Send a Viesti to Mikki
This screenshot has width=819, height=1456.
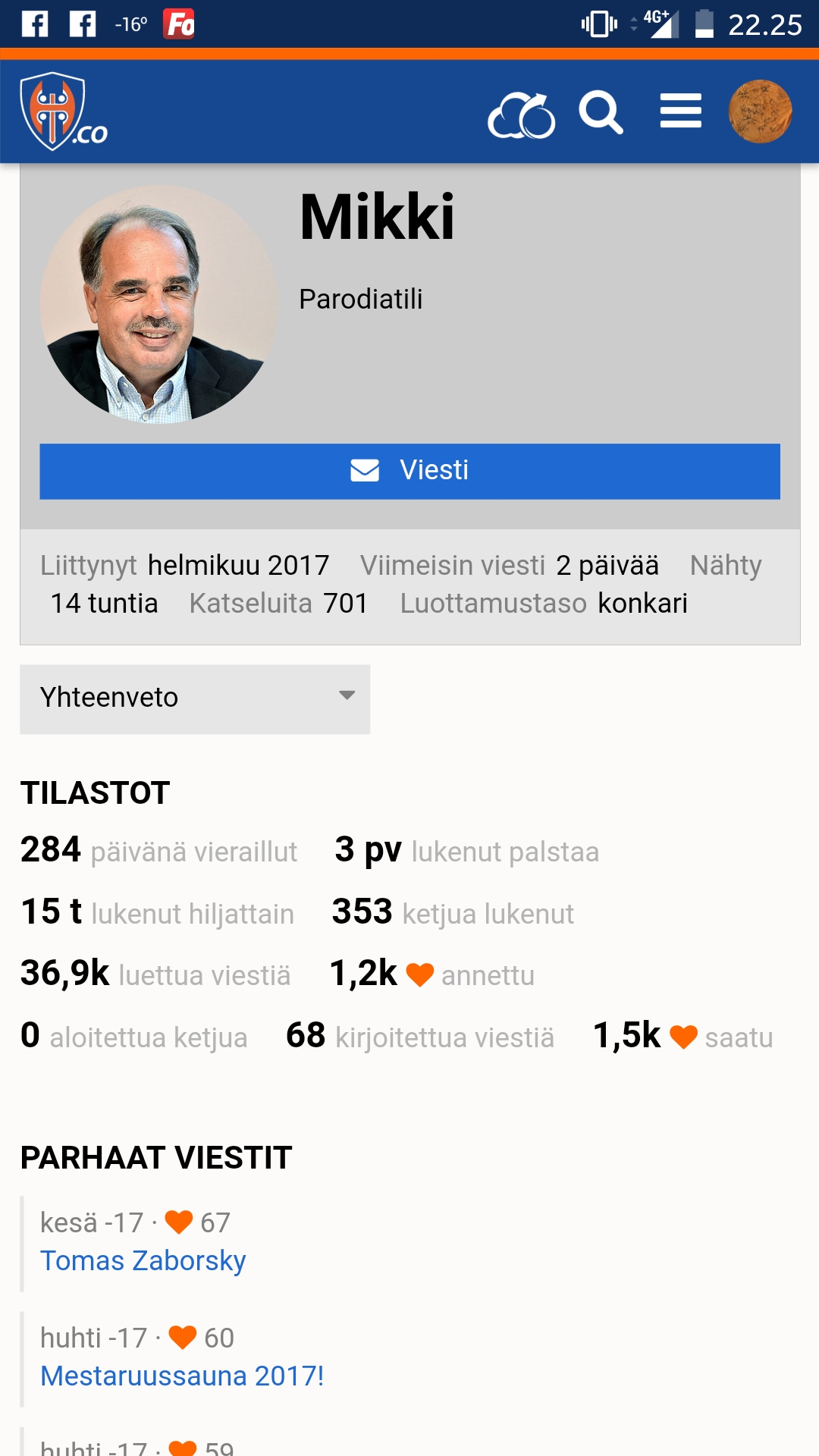coord(409,471)
